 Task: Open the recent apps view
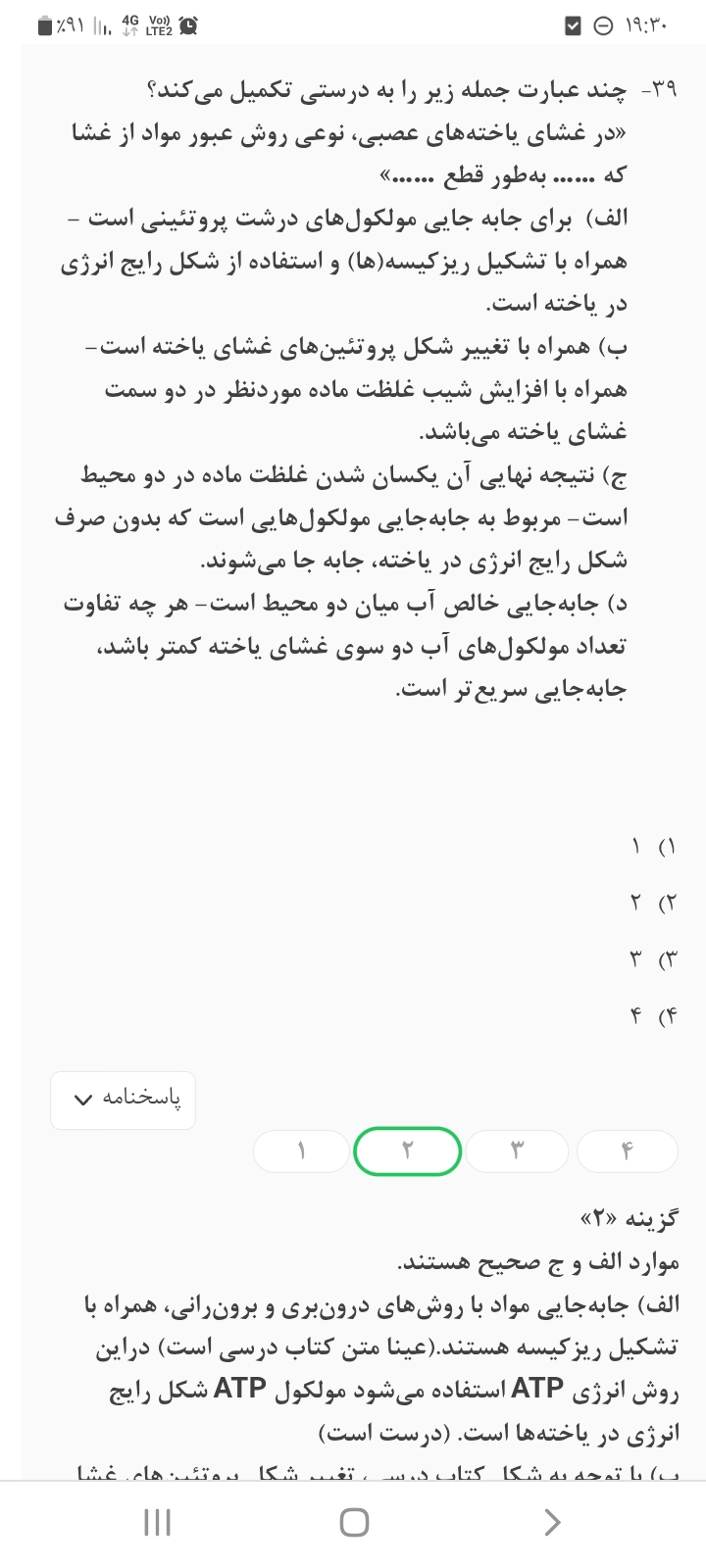[157, 1522]
